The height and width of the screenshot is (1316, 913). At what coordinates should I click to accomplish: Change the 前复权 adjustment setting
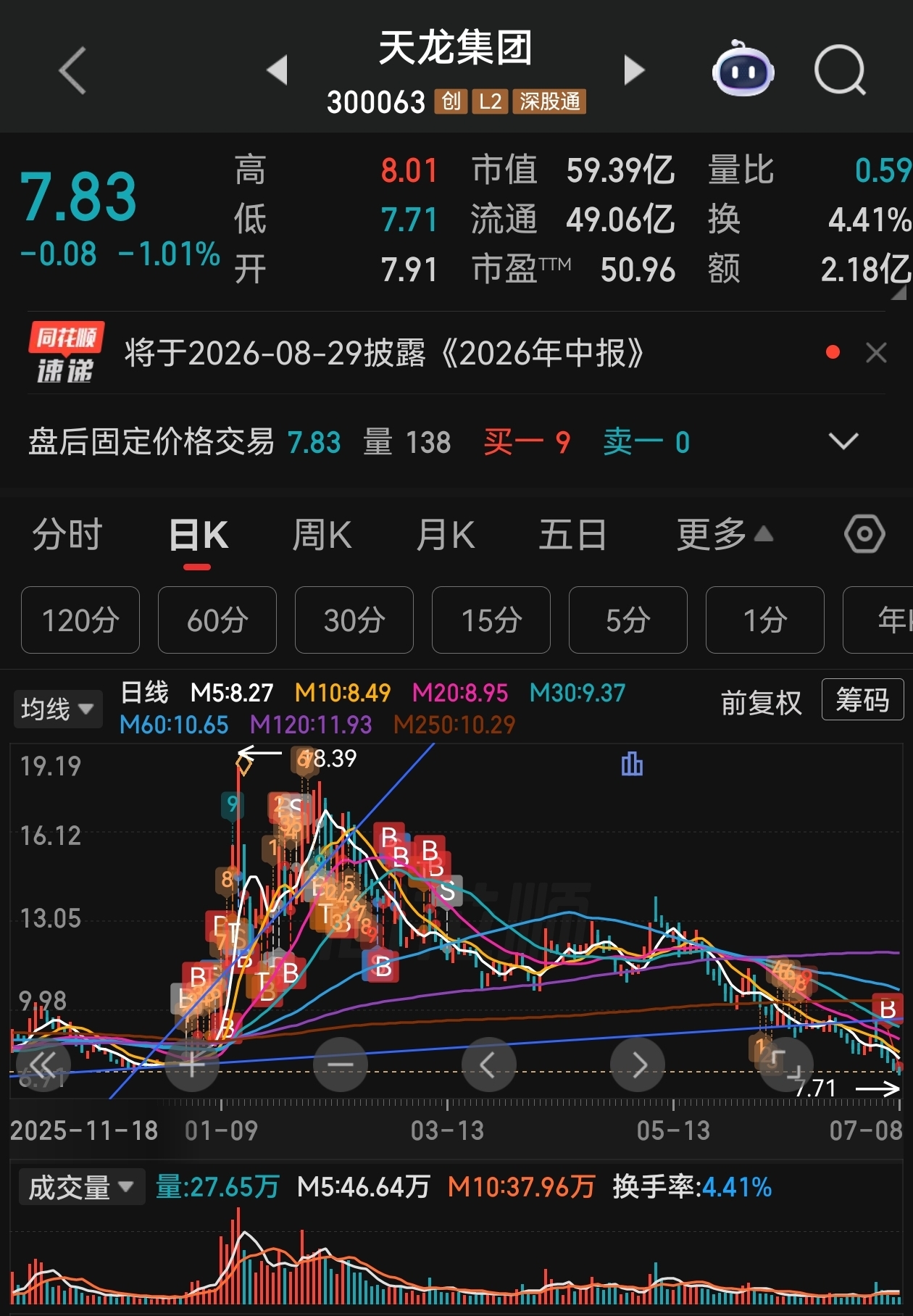tap(761, 702)
